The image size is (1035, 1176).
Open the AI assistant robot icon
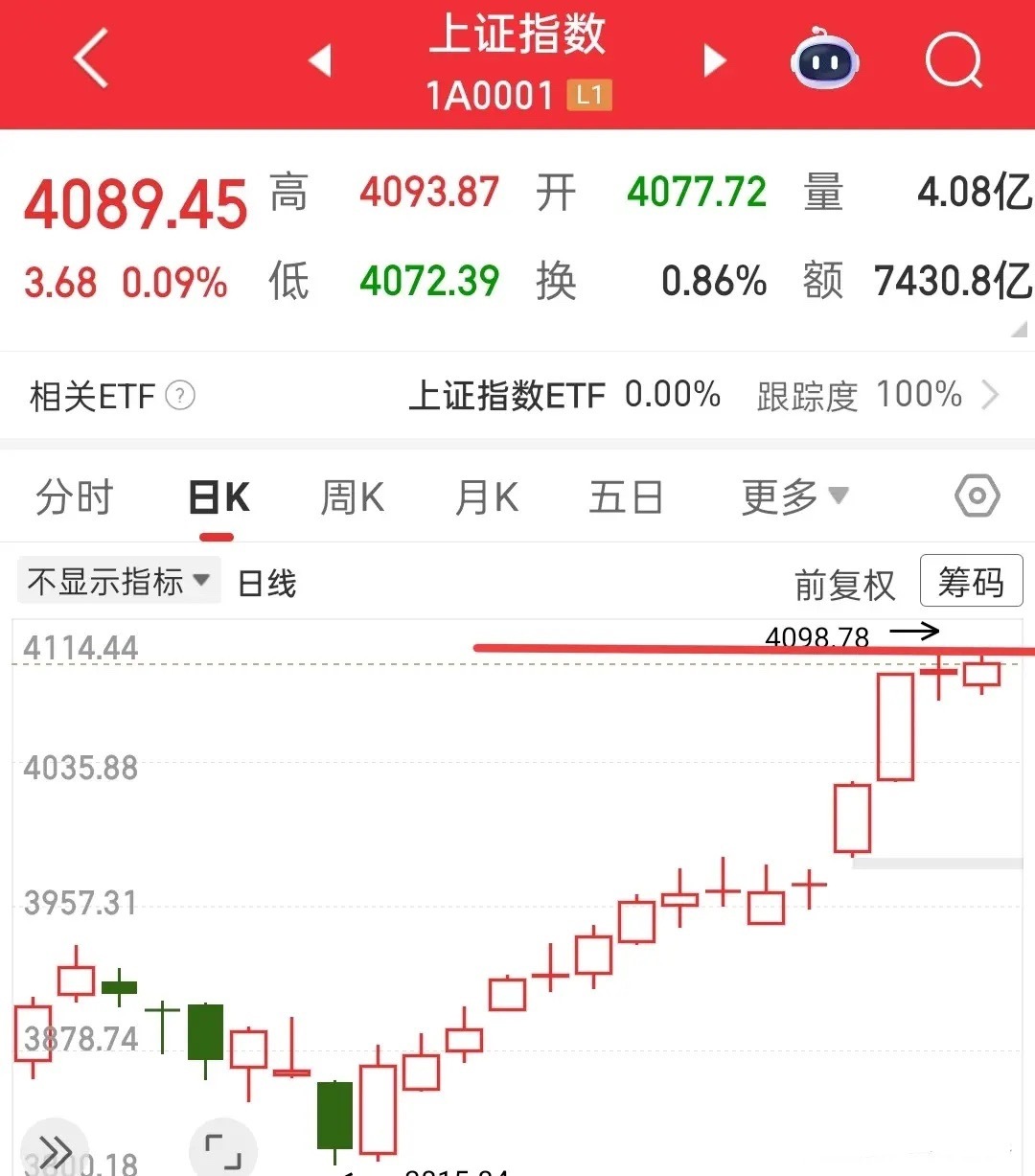824,60
